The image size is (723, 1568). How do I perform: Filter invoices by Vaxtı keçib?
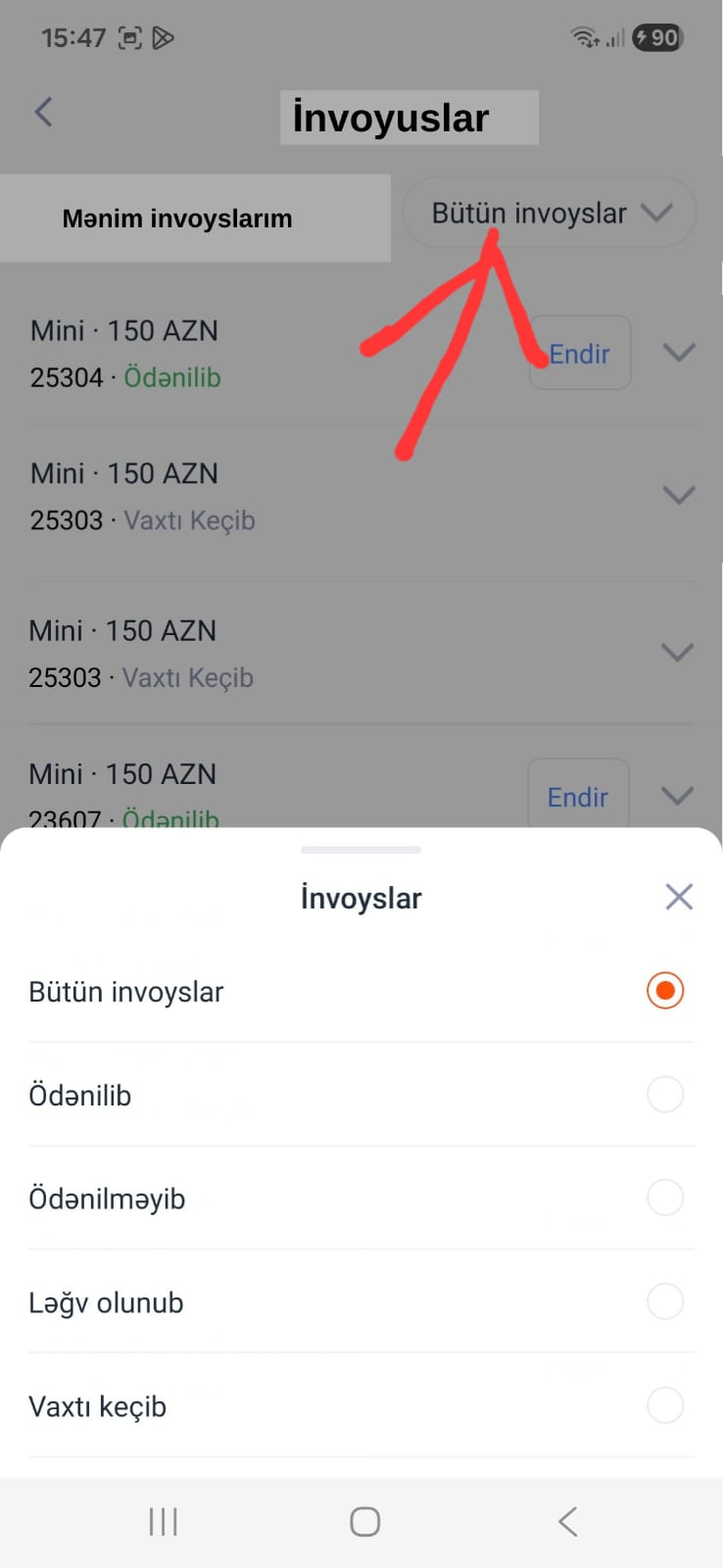(x=664, y=1405)
